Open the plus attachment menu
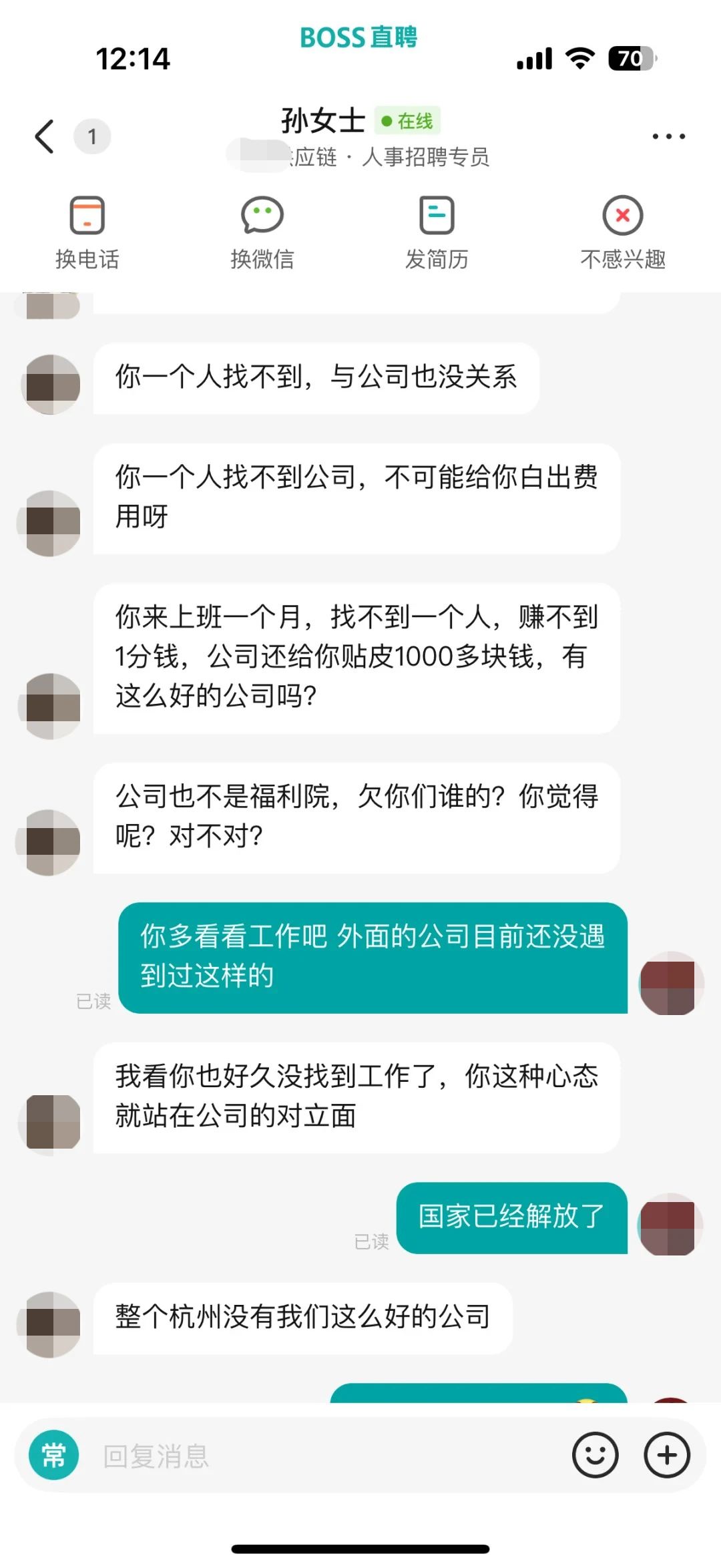The width and height of the screenshot is (721, 1568). pos(666,1455)
